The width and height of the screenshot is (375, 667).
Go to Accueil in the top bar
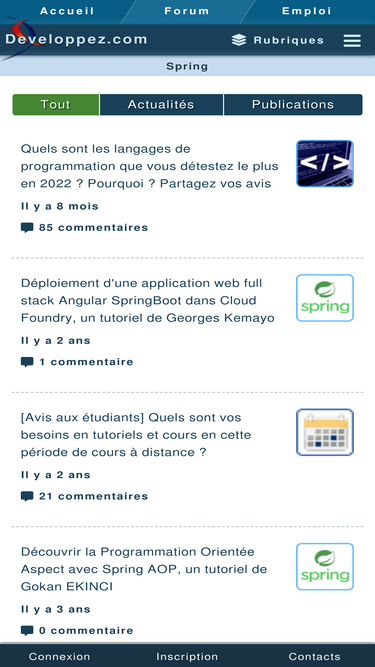(67, 11)
